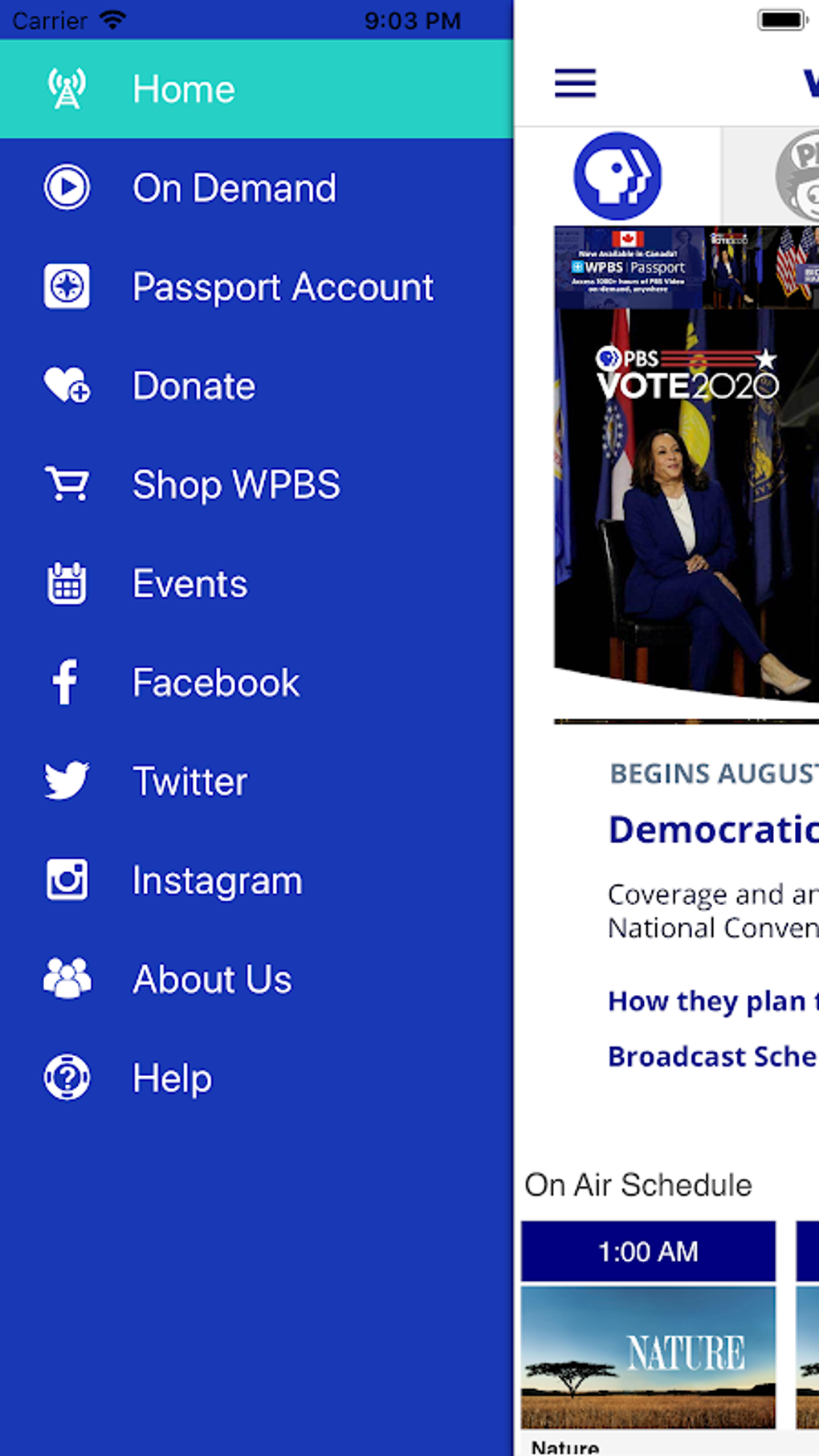Image resolution: width=819 pixels, height=1456 pixels.
Task: Select the Home antenna icon in the drawer
Action: pos(67,88)
